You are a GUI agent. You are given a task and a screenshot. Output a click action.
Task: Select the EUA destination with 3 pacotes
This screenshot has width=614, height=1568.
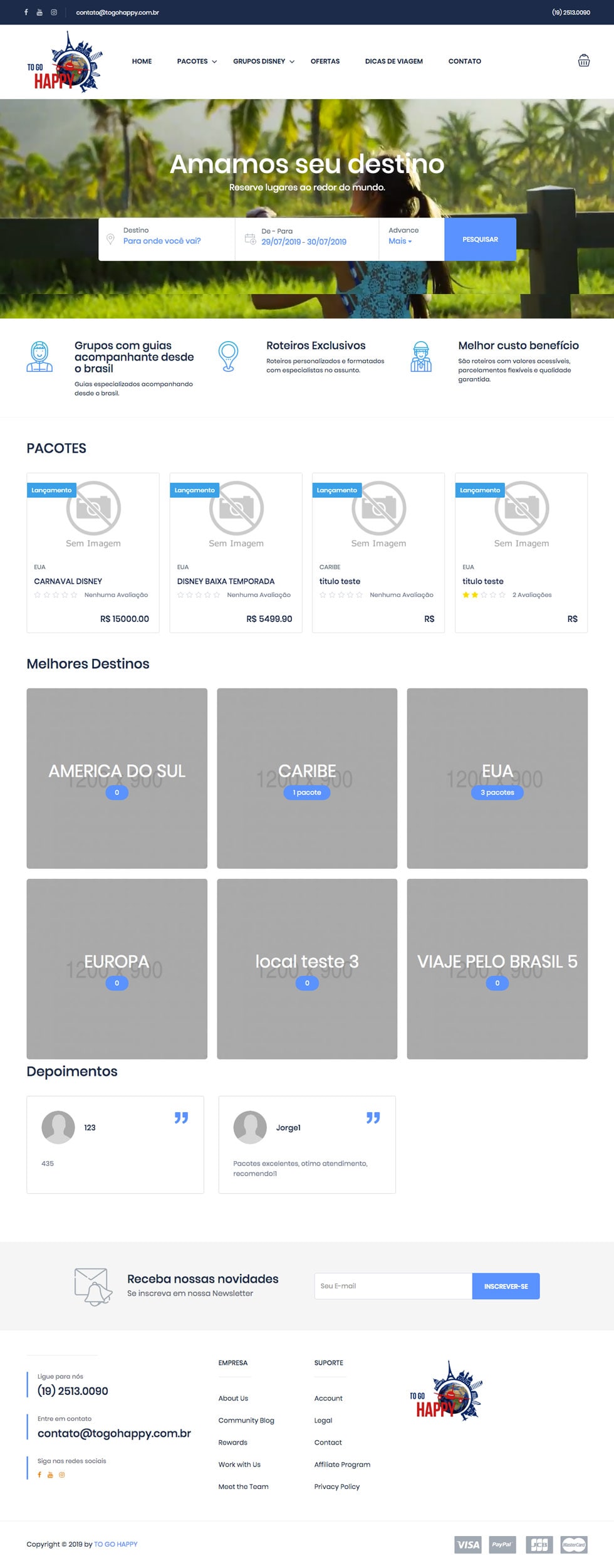coord(497,778)
